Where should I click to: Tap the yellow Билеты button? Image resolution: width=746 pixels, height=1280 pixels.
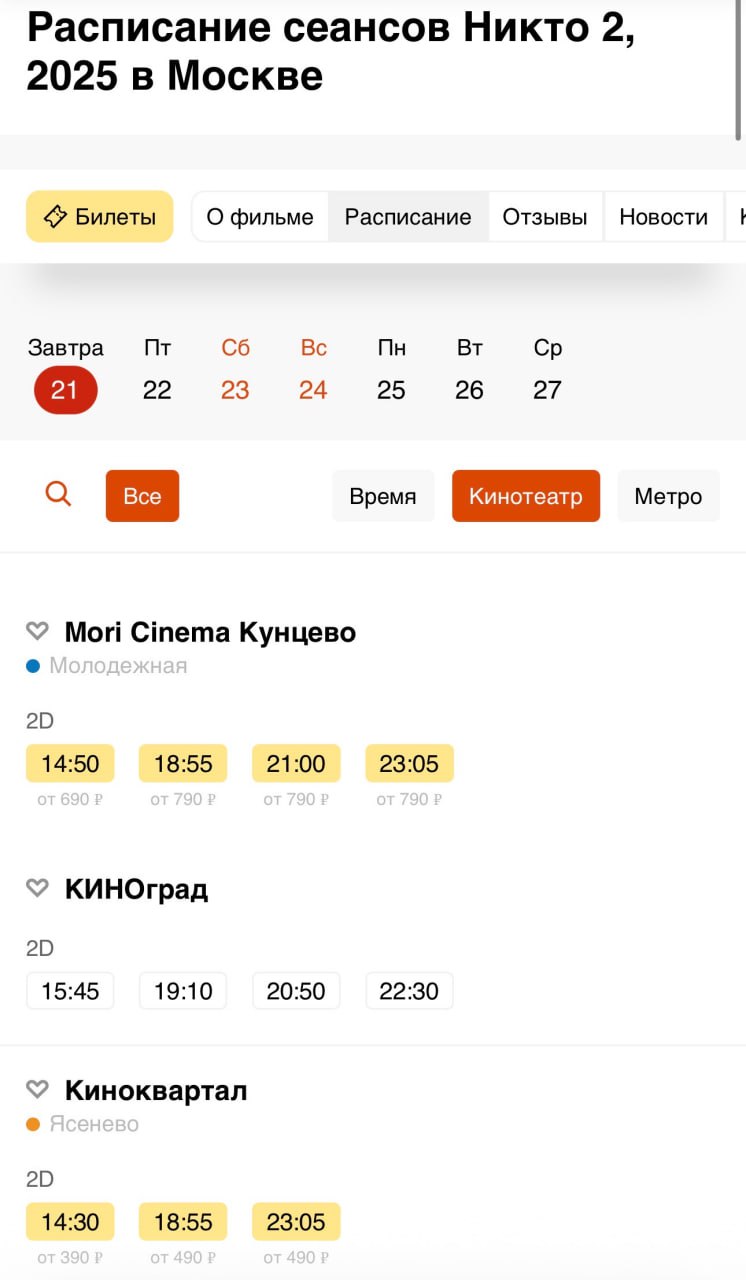99,217
